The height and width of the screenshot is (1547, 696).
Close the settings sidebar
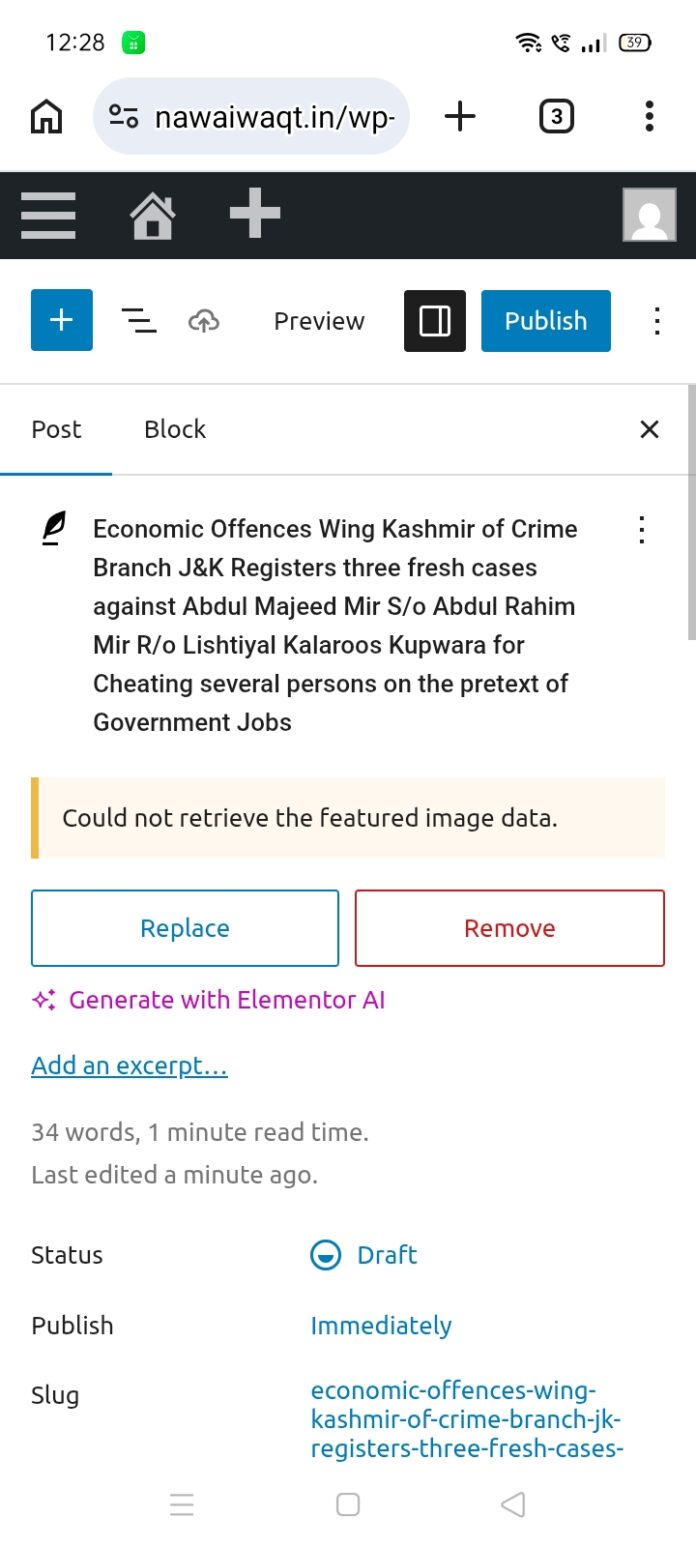[x=649, y=429]
